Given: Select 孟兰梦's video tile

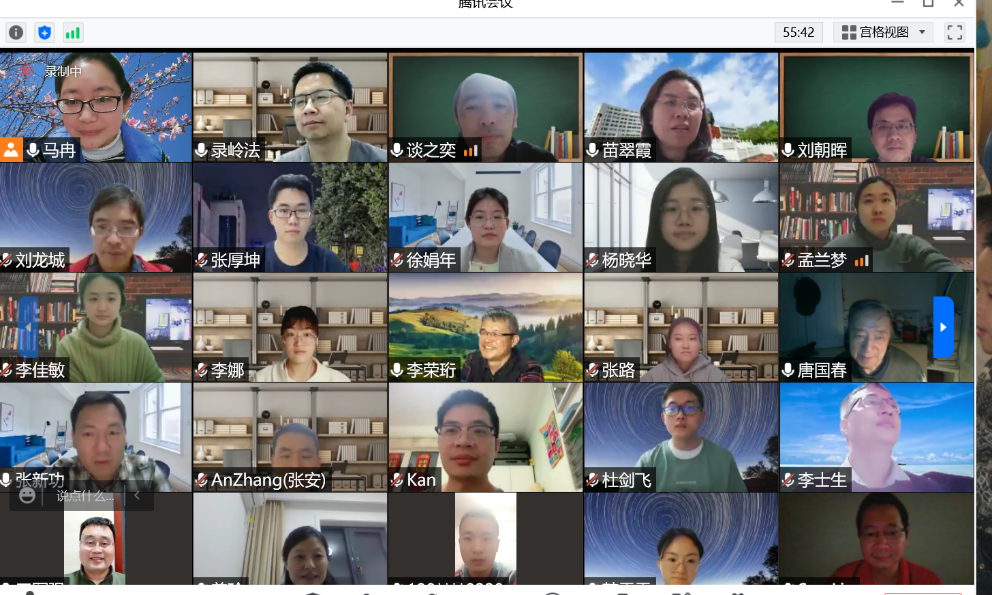Looking at the screenshot, I should (x=876, y=215).
